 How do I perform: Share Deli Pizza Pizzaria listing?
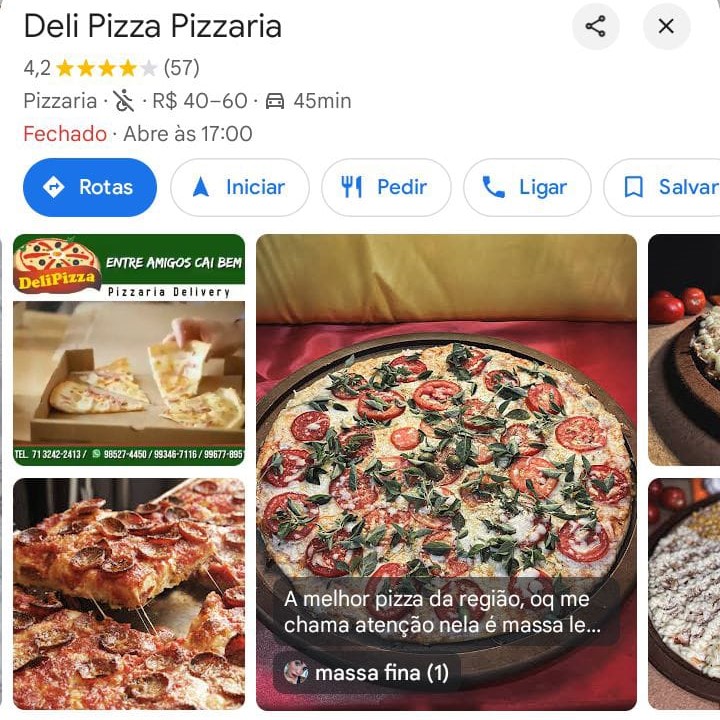point(595,26)
